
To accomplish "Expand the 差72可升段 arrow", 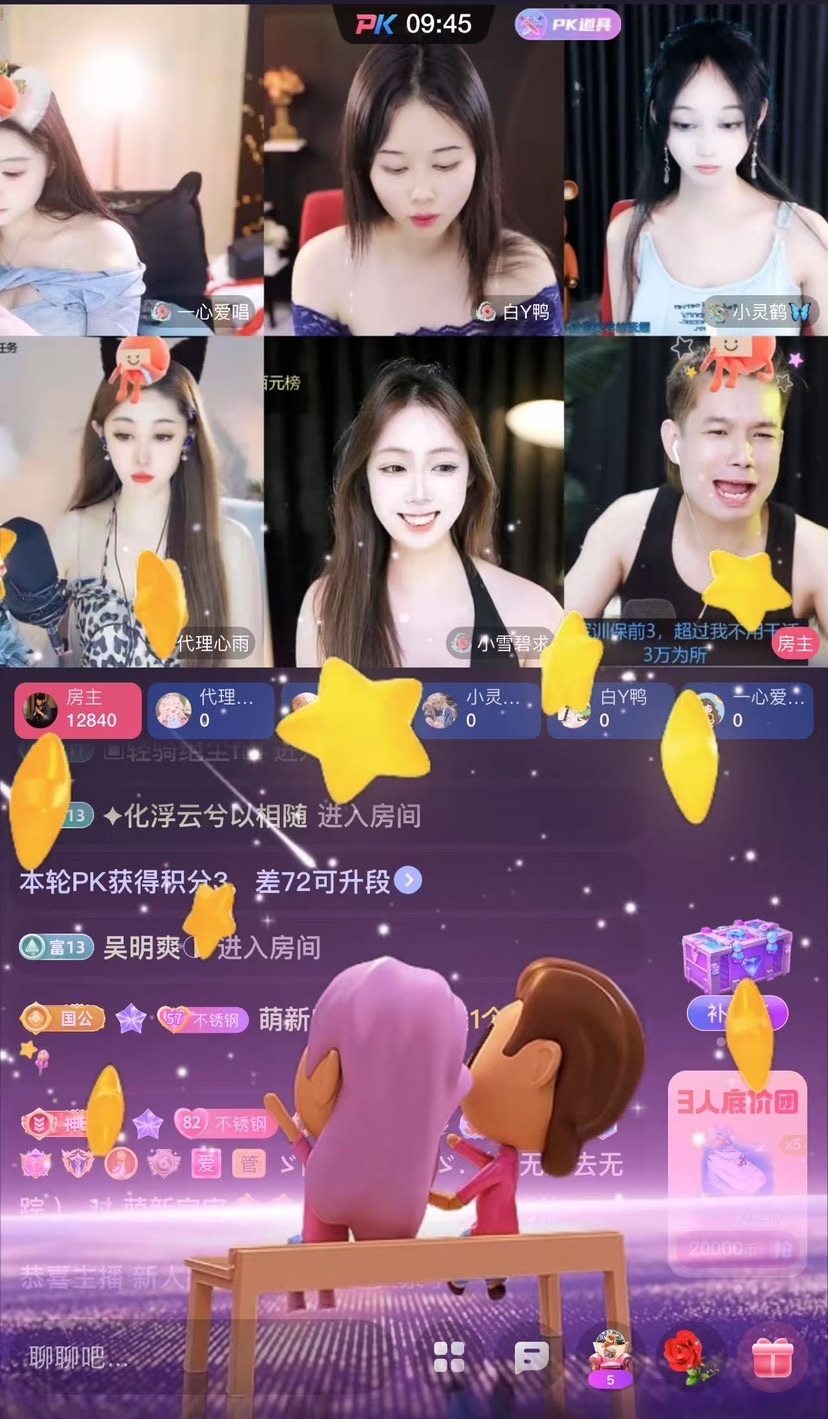I will click(x=407, y=881).
